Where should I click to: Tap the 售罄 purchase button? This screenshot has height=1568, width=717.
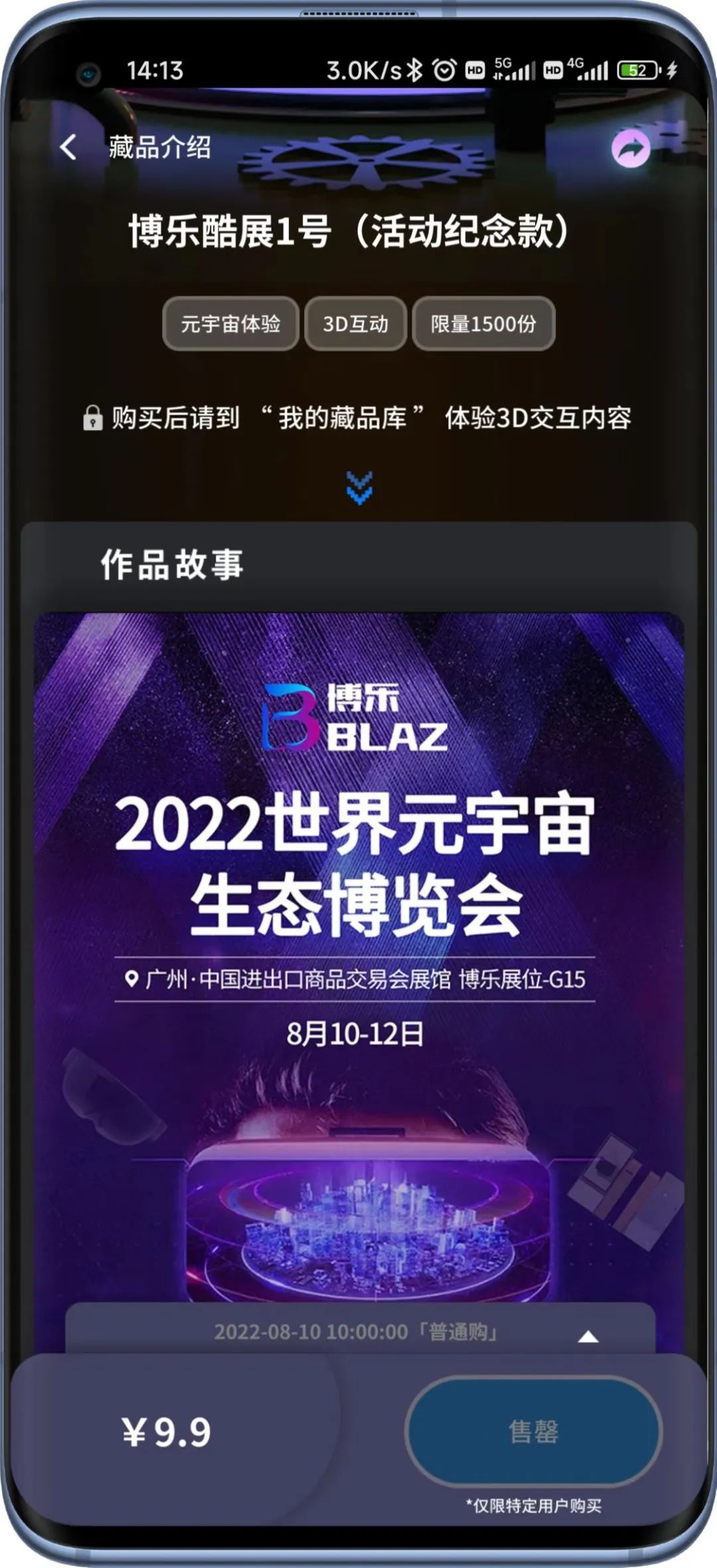pyautogui.click(x=533, y=1431)
